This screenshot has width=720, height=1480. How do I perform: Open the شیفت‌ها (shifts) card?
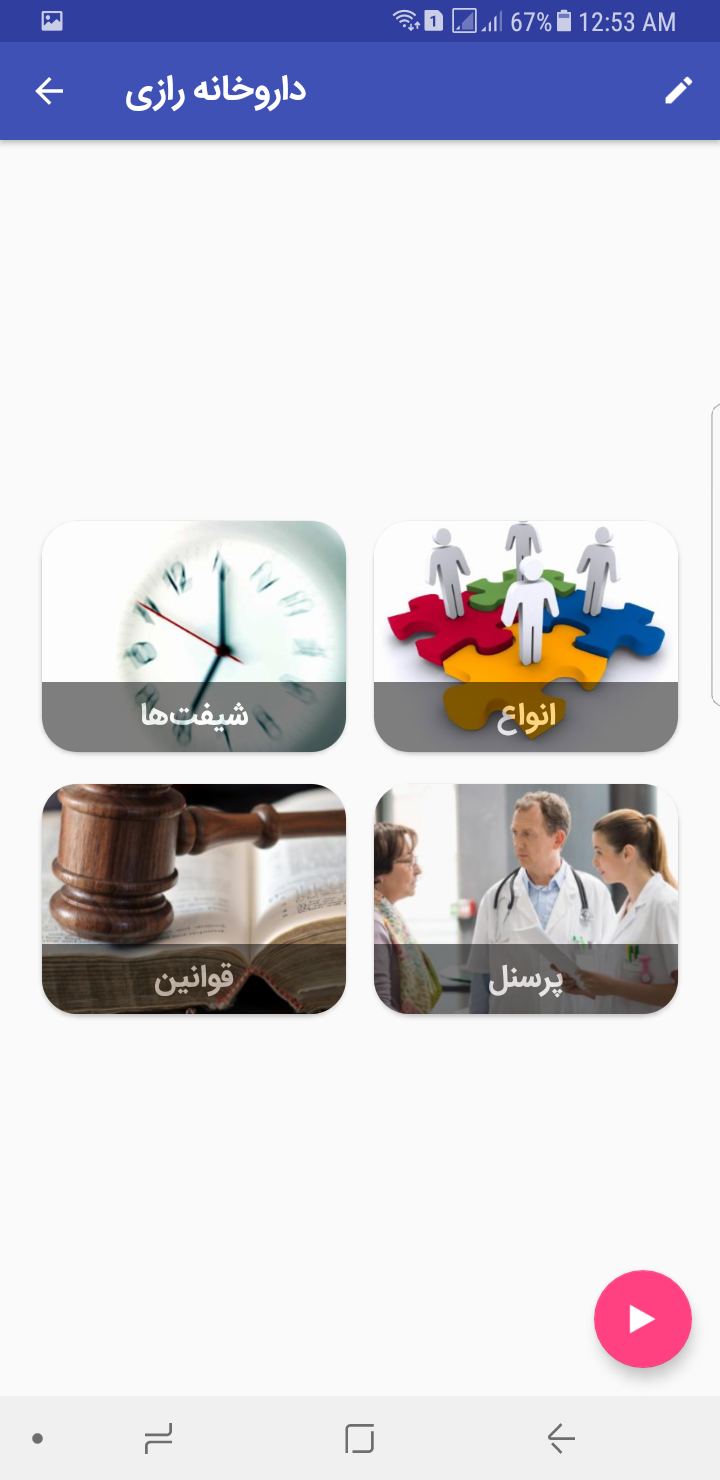194,636
